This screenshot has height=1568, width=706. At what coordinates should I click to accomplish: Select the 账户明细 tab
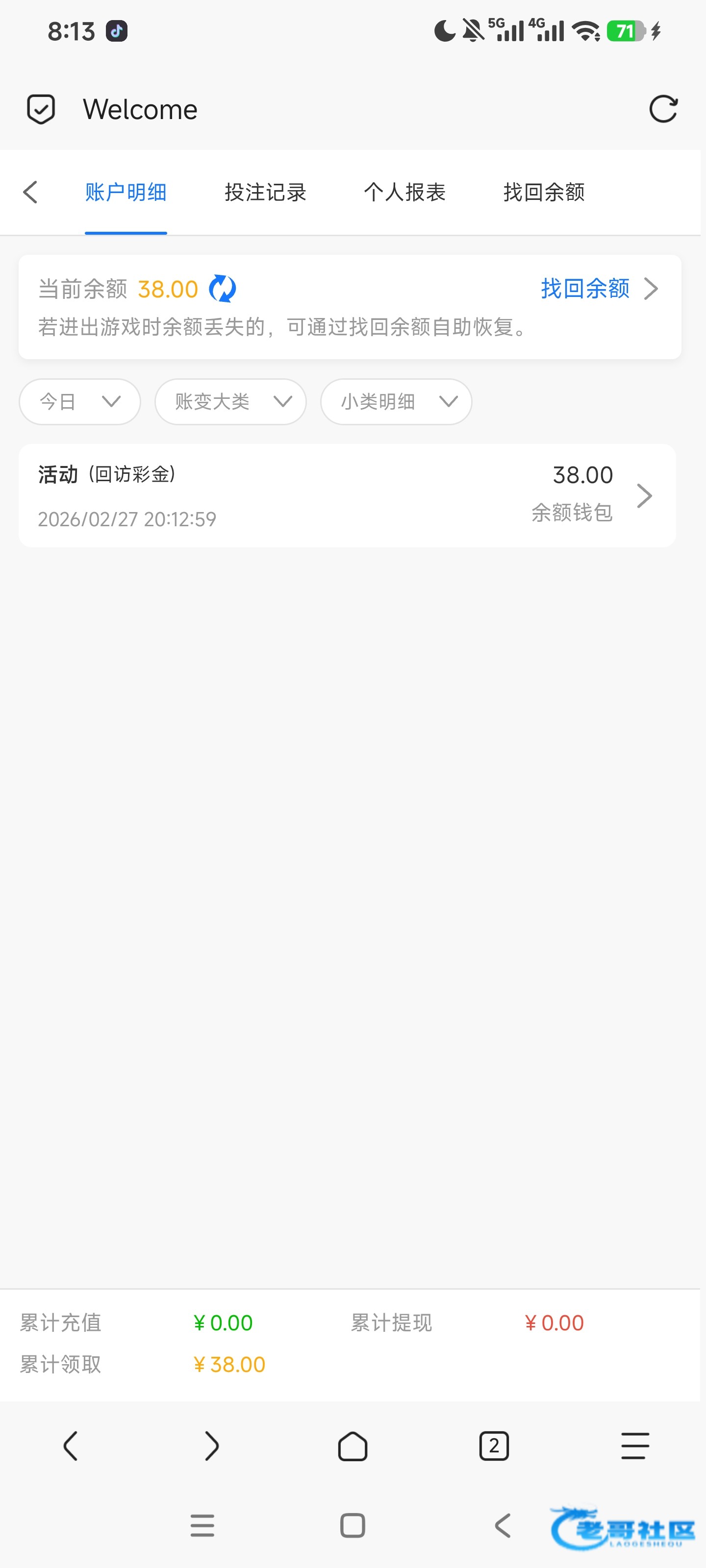(x=126, y=193)
